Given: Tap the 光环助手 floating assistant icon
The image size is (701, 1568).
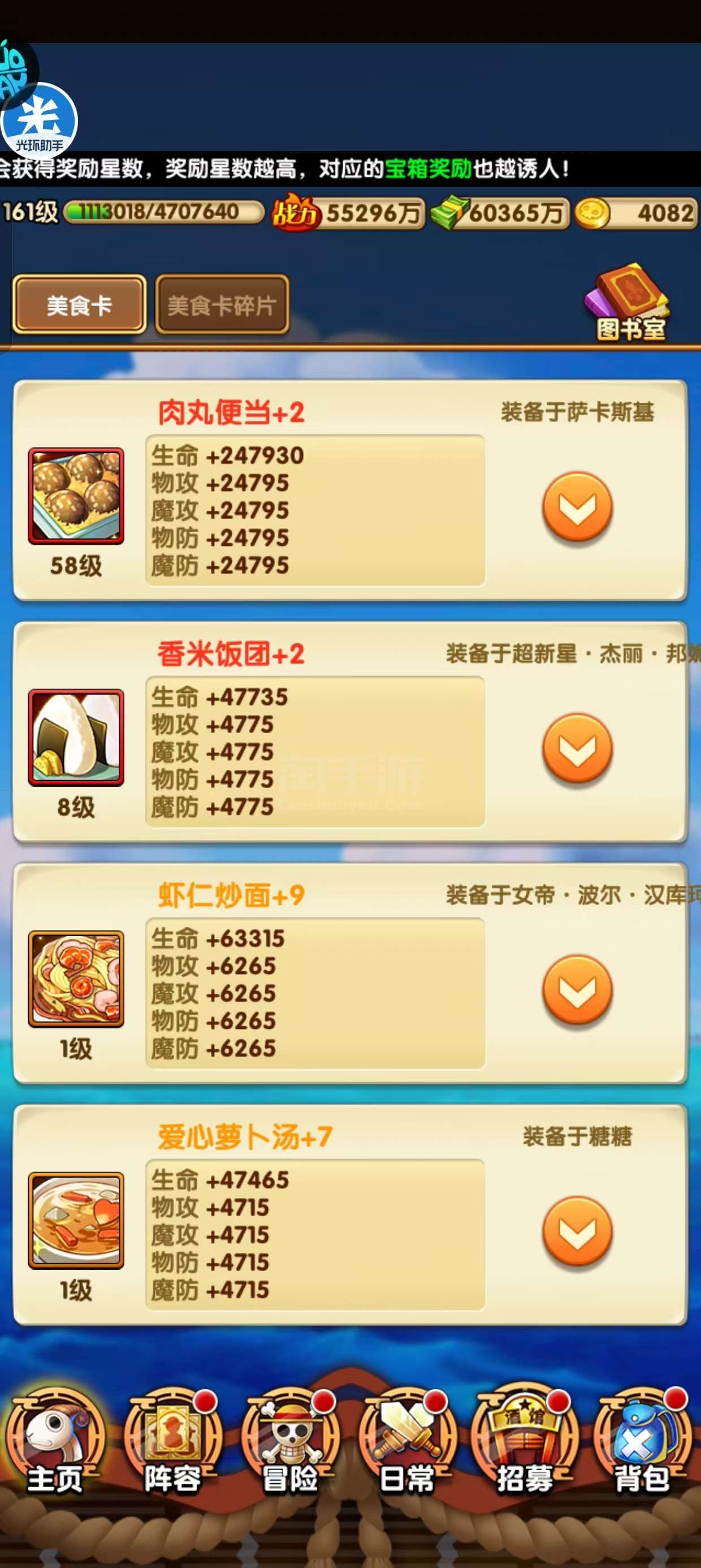Looking at the screenshot, I should (x=40, y=122).
